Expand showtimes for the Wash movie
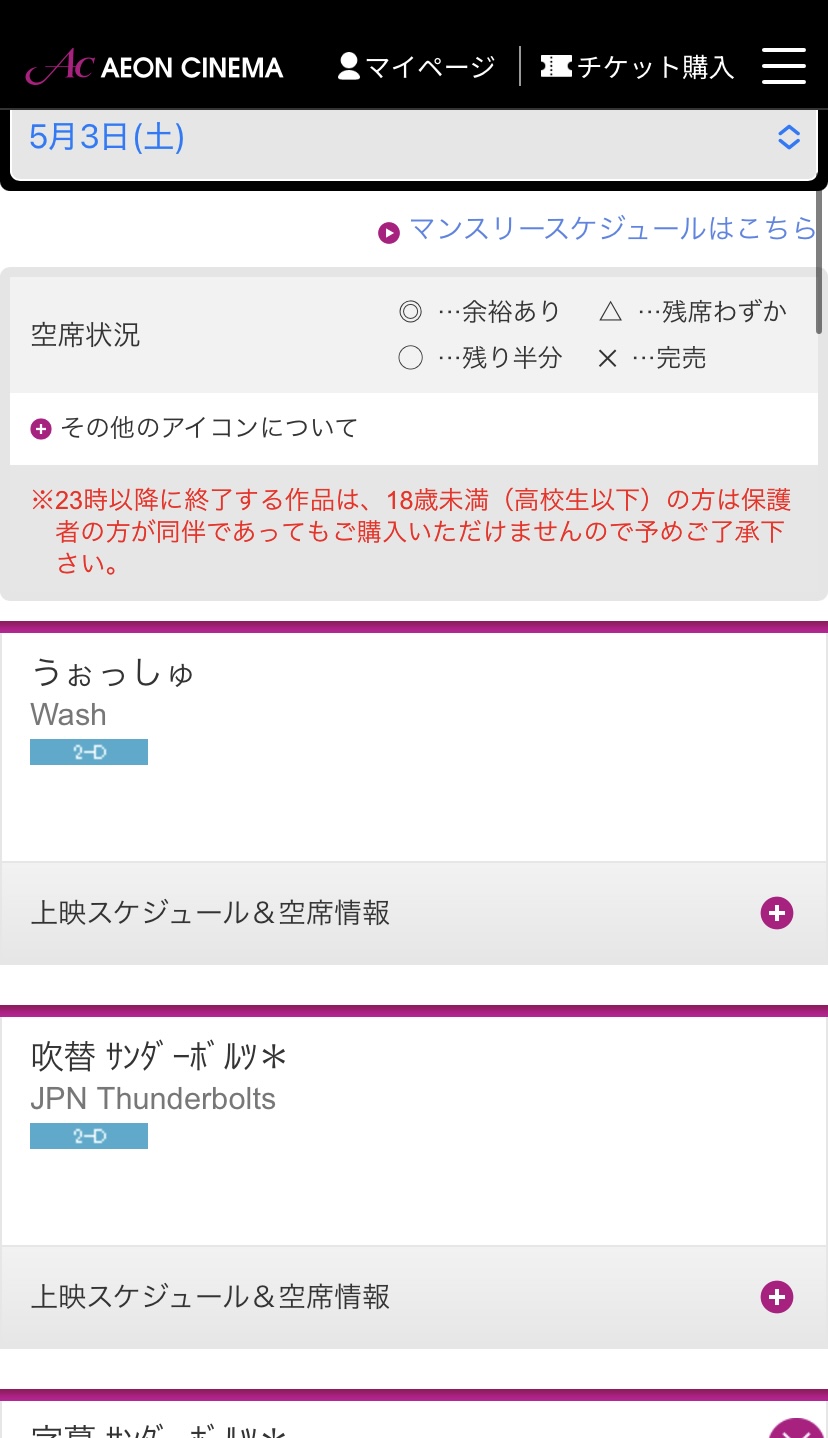 (x=414, y=913)
